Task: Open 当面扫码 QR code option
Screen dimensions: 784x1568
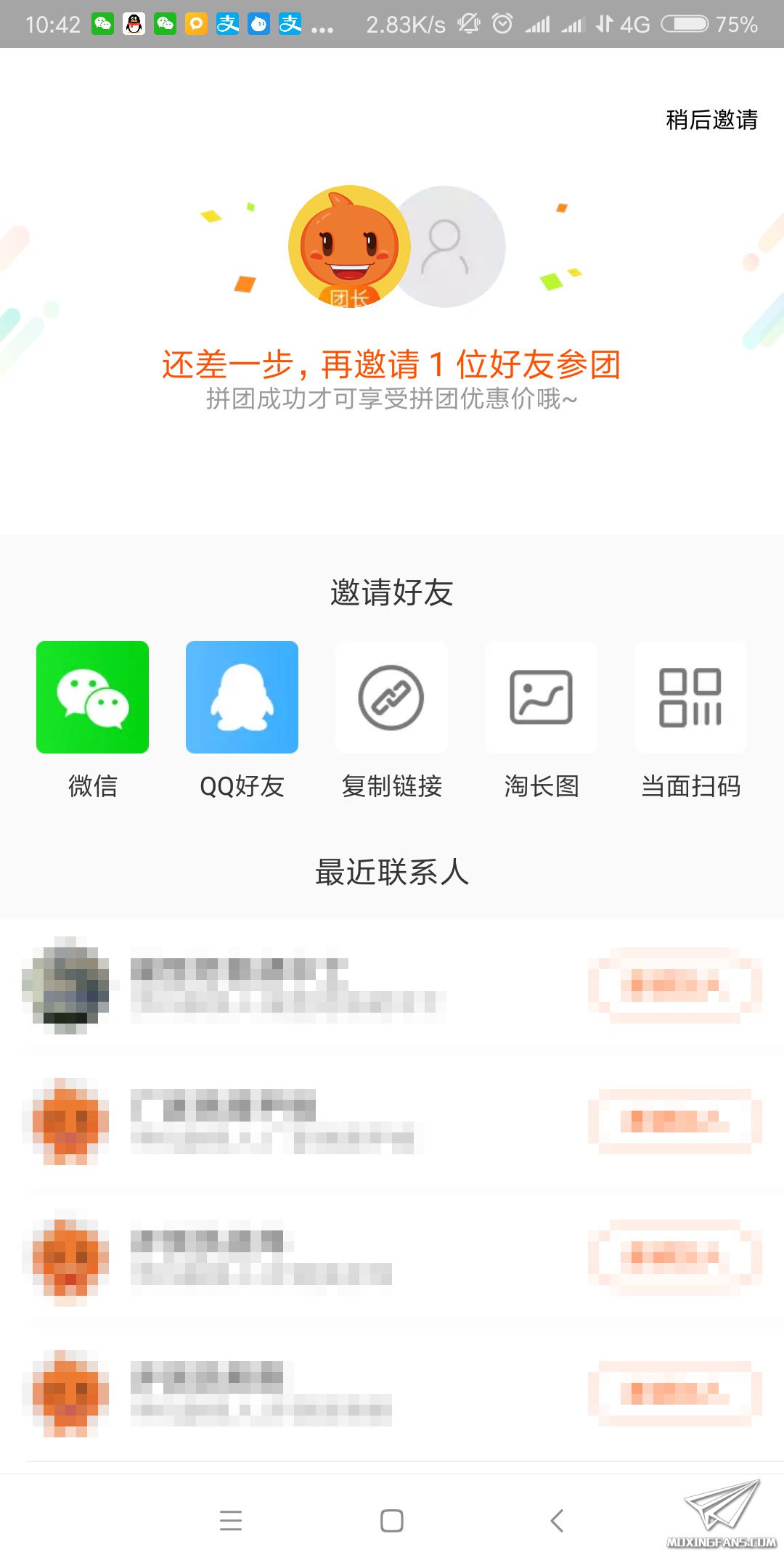Action: (x=690, y=697)
